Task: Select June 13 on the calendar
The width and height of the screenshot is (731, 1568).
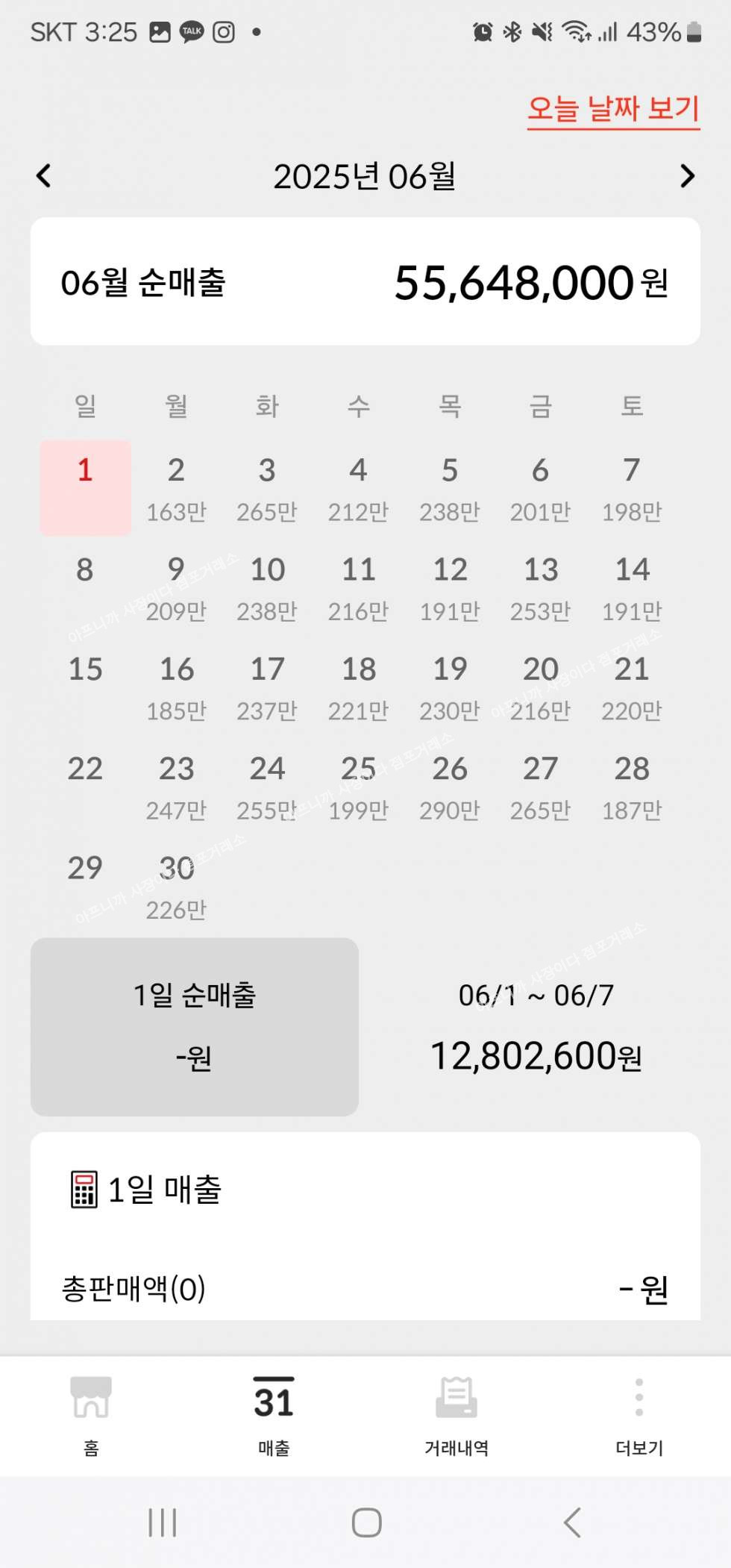Action: (541, 588)
